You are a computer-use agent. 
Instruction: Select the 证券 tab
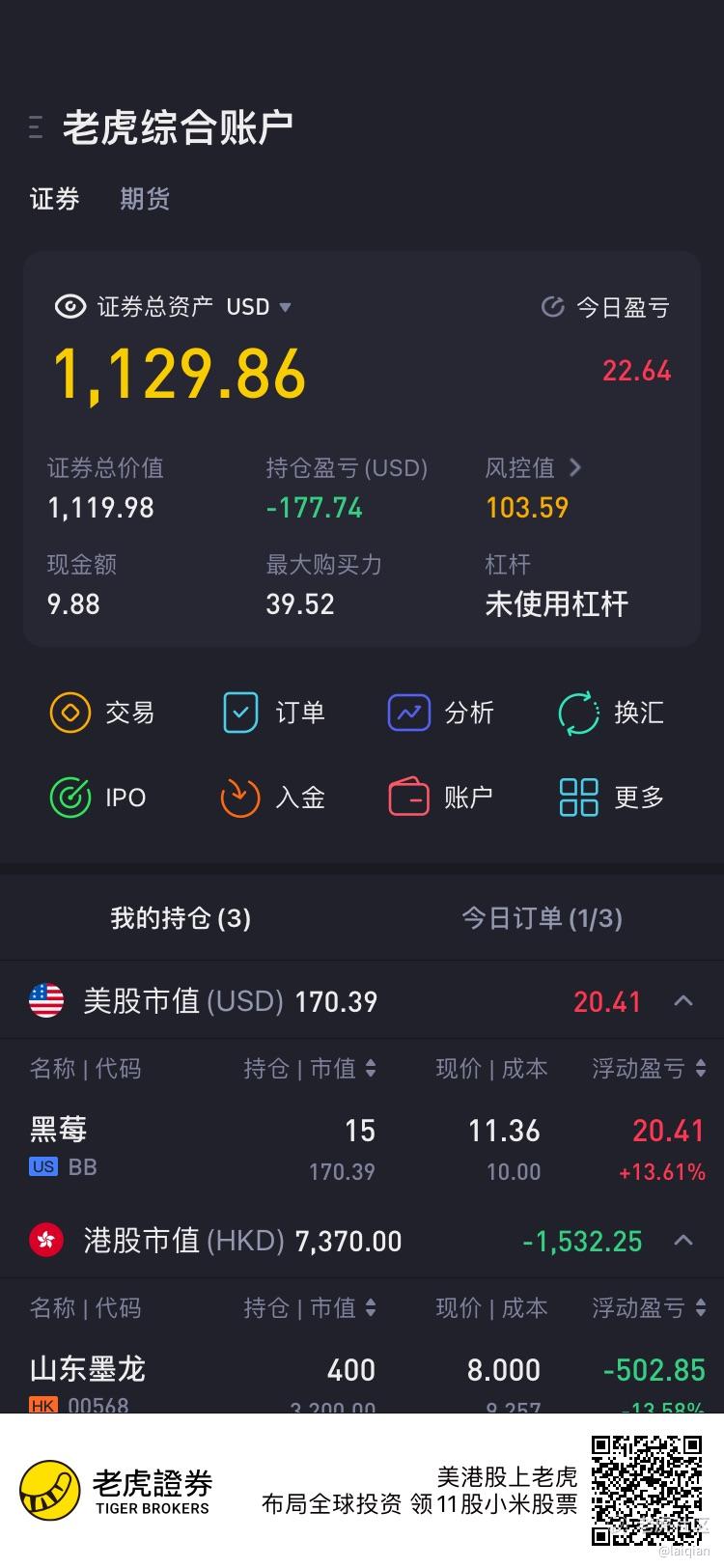(x=54, y=199)
